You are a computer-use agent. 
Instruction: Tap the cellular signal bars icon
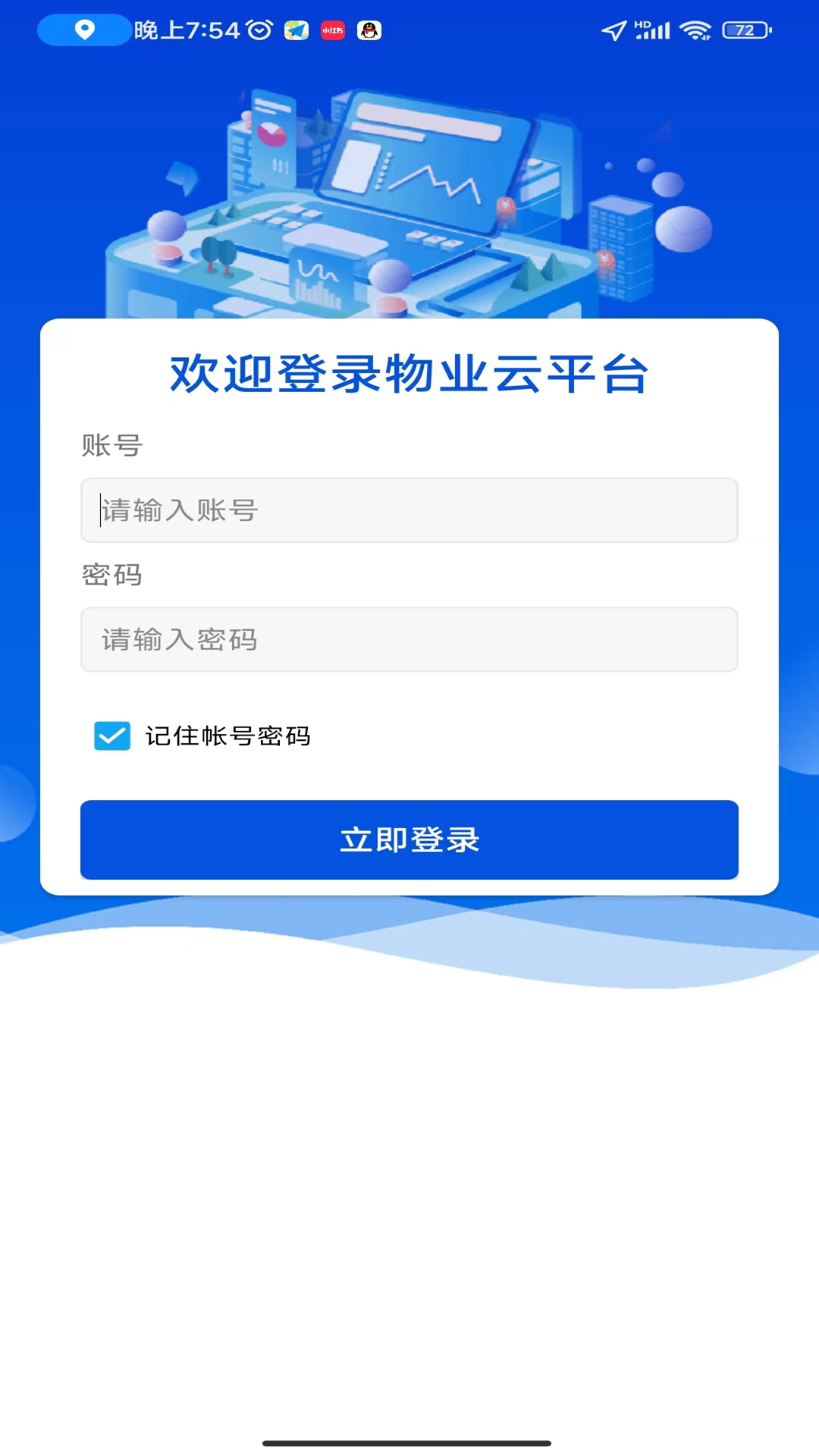654,31
